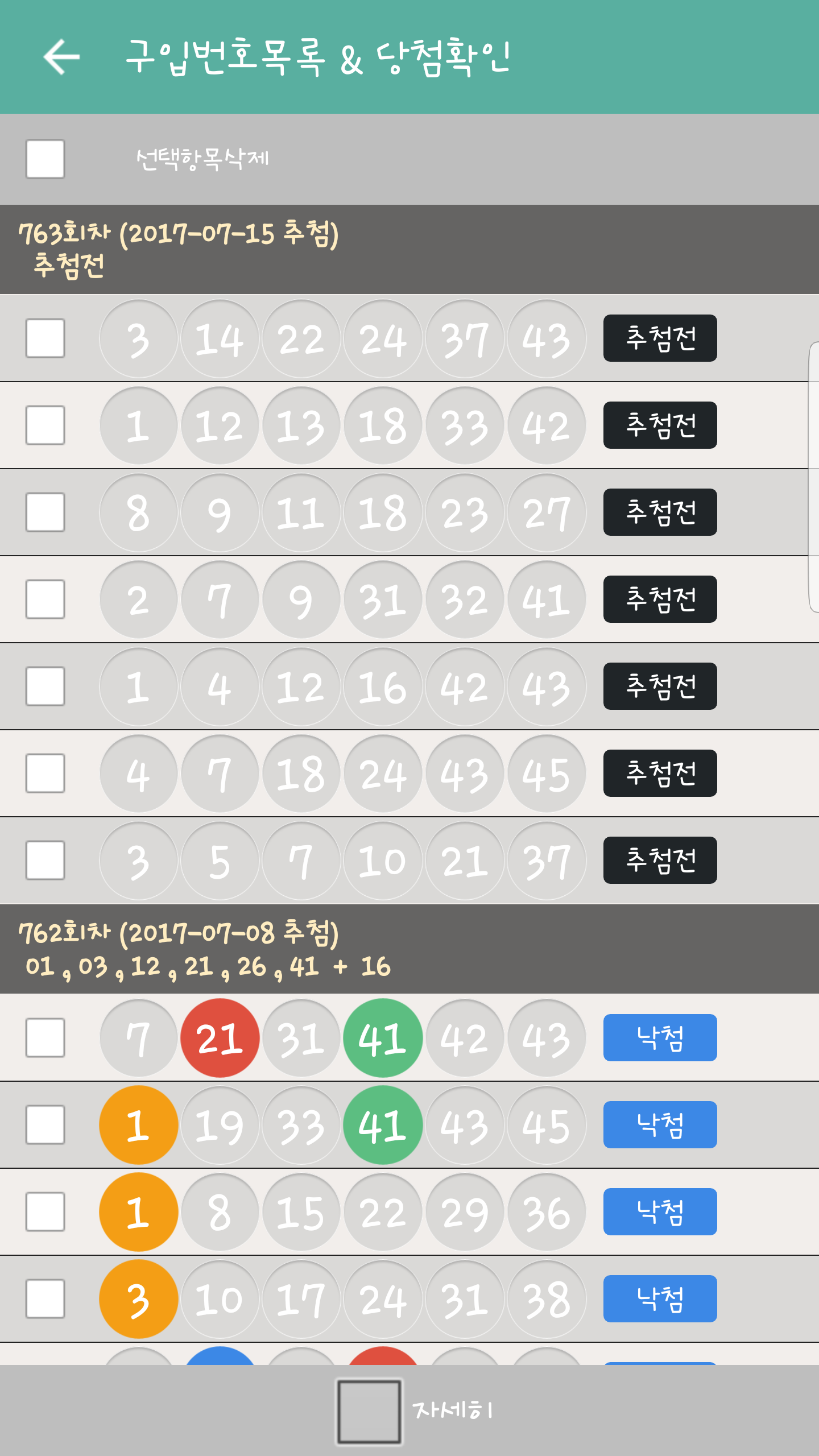Check the 선택항목삭제 select-all checkbox
Image resolution: width=819 pixels, height=1456 pixels.
pyautogui.click(x=45, y=159)
